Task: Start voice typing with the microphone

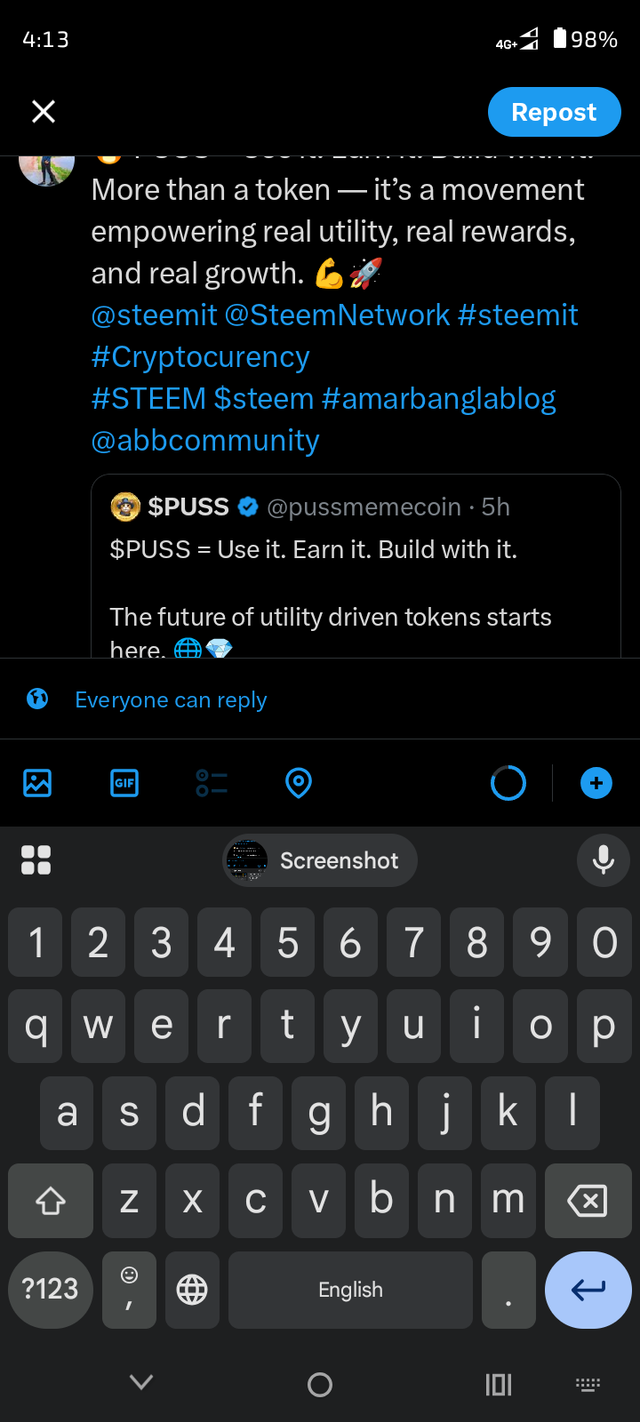Action: [x=603, y=860]
